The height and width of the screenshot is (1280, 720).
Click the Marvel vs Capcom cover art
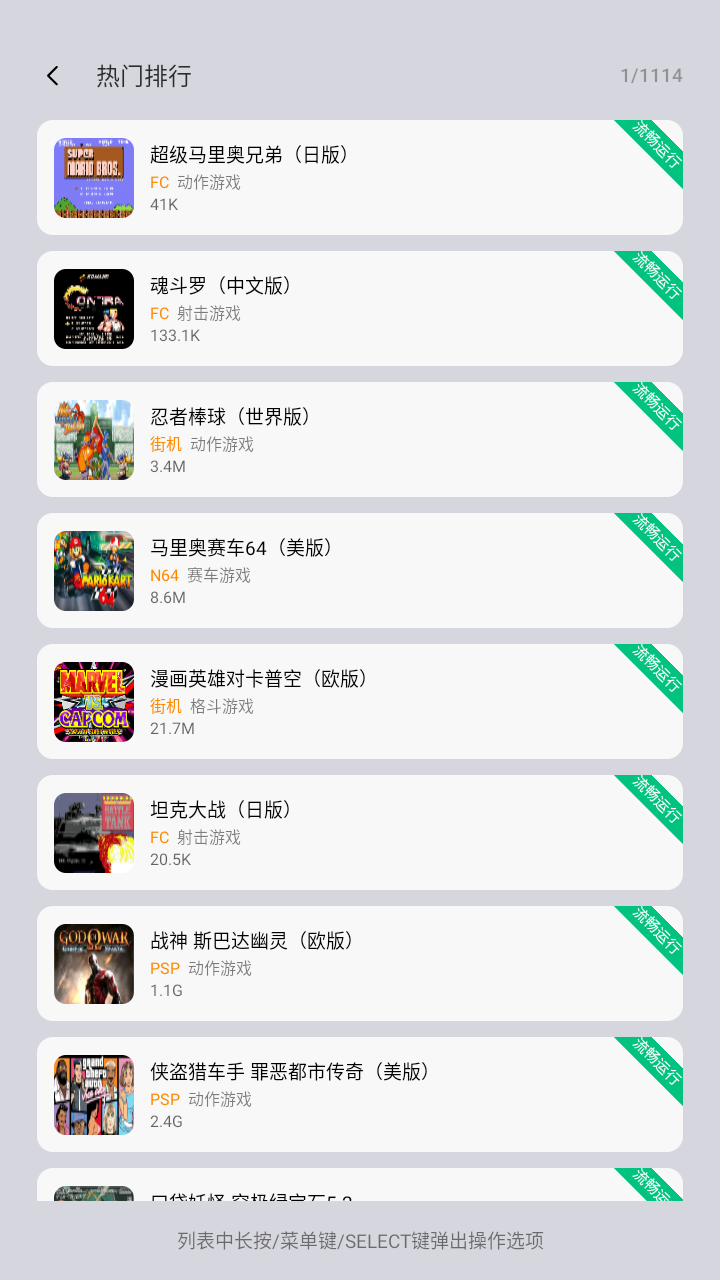click(x=93, y=701)
